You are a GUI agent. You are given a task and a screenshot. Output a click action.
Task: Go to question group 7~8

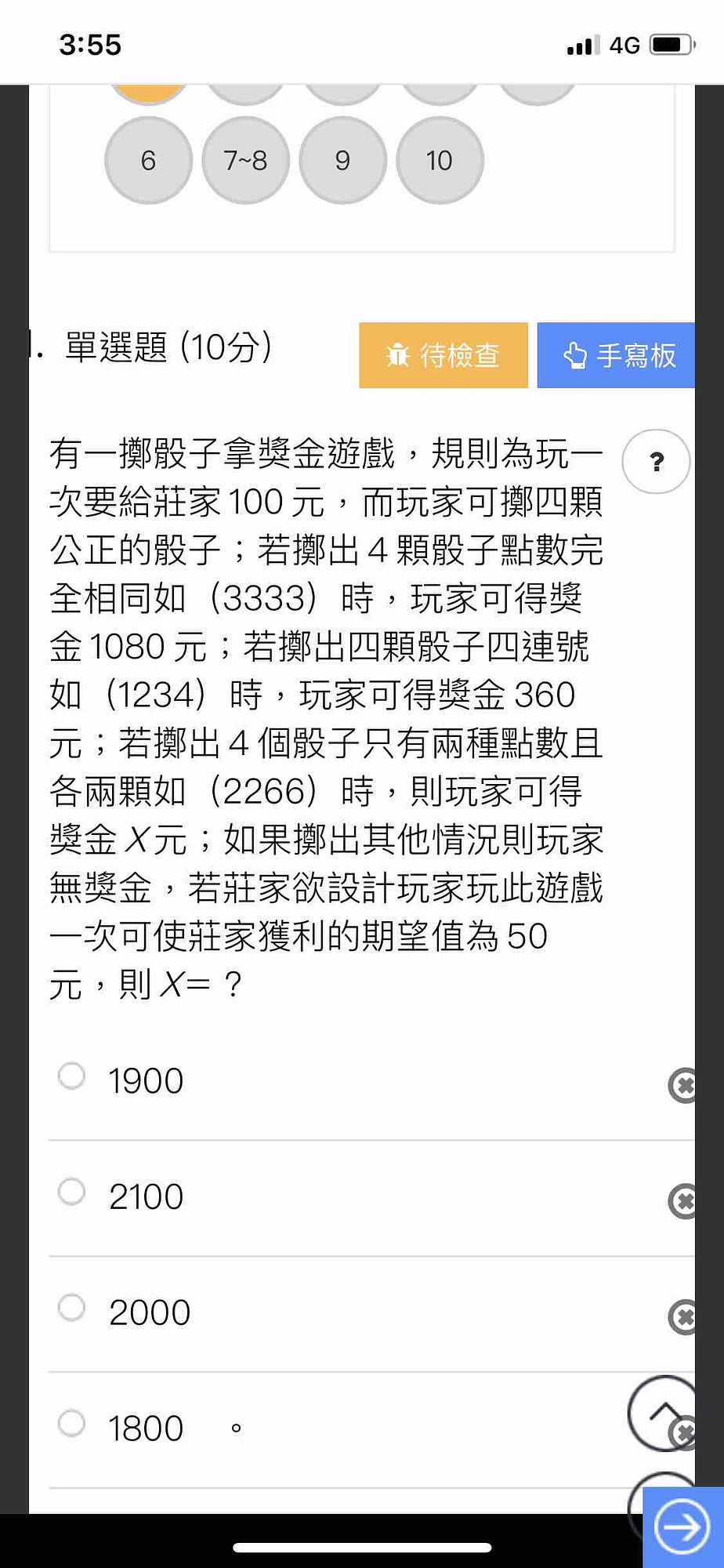click(x=245, y=160)
